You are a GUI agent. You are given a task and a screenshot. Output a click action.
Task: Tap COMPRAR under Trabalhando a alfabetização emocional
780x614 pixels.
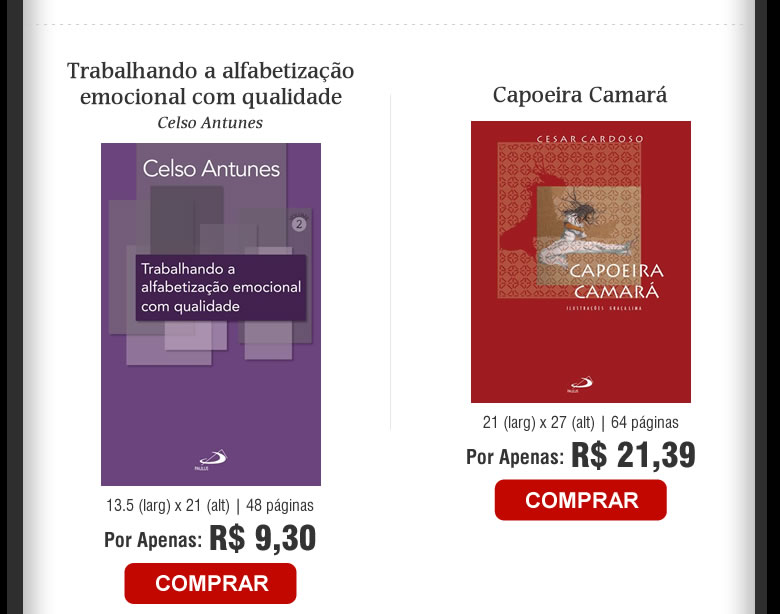coord(211,583)
